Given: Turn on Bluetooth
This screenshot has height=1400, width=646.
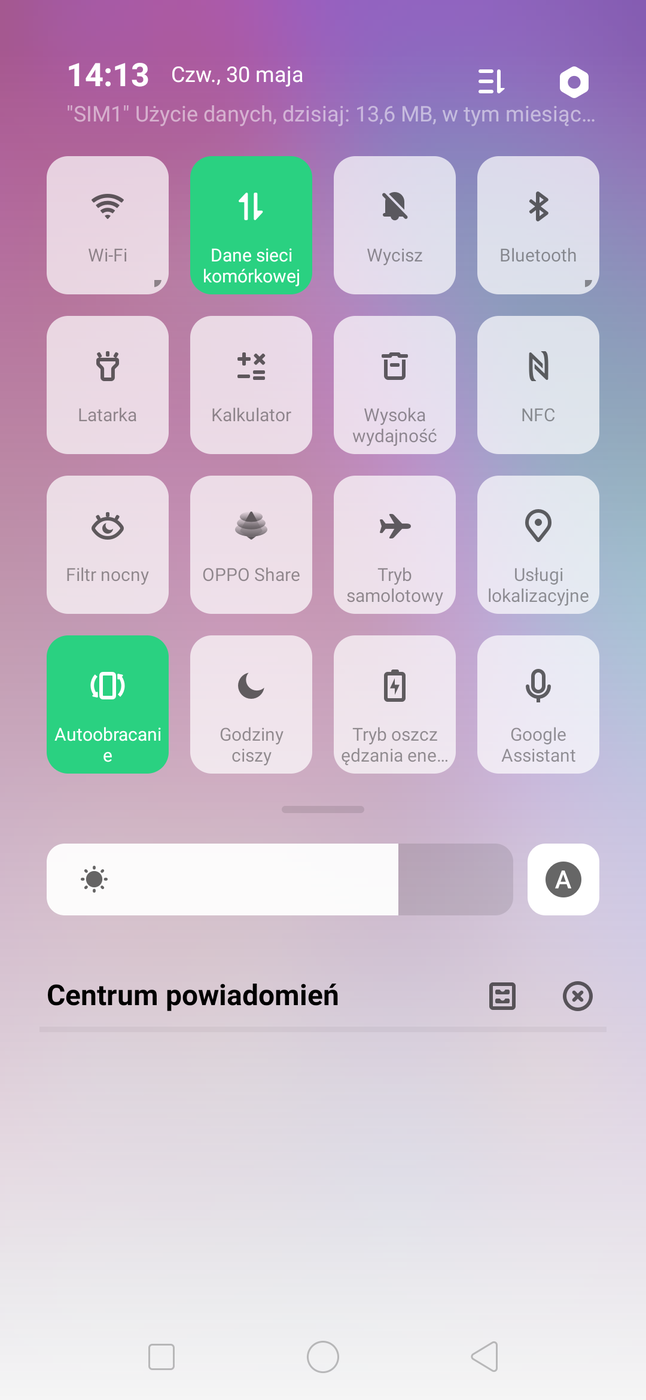Looking at the screenshot, I should tap(538, 224).
